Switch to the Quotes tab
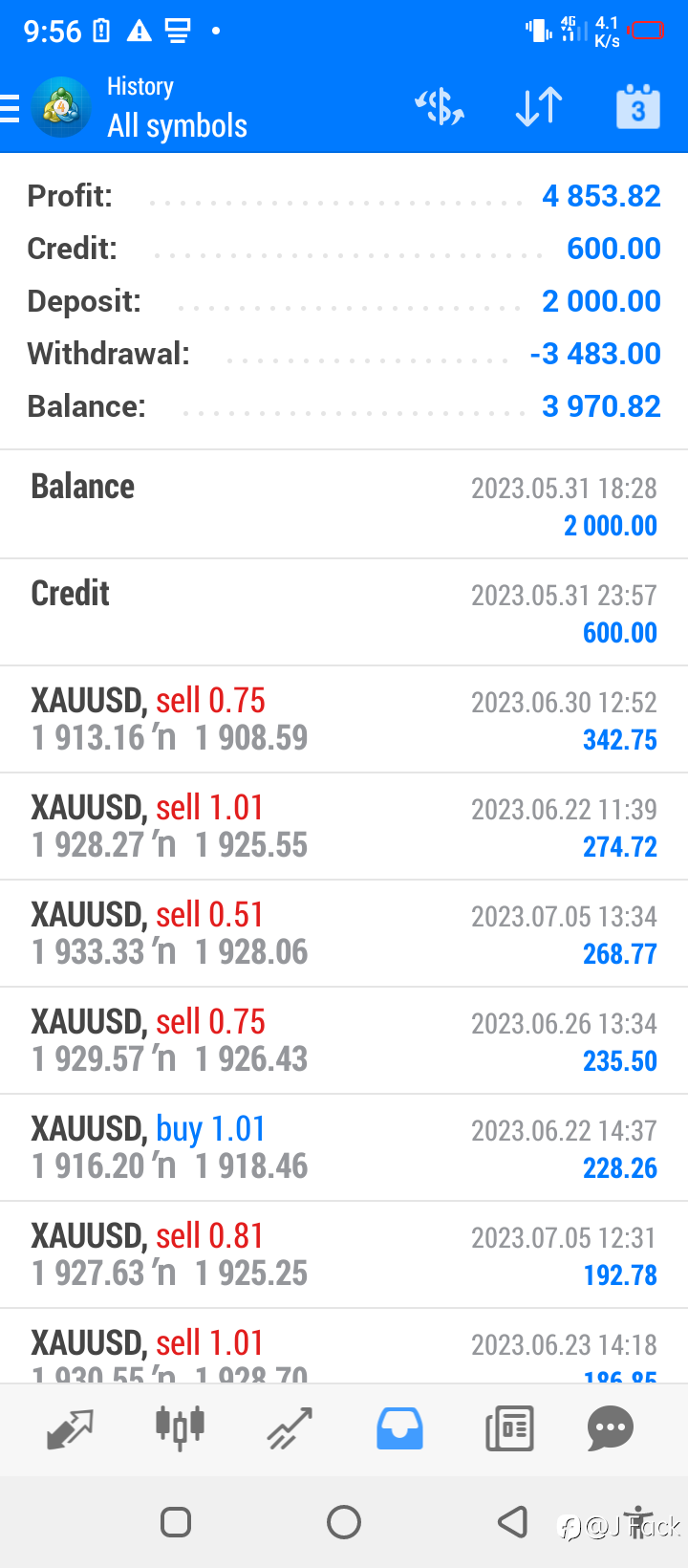This screenshot has width=688, height=1568. pos(70,1428)
